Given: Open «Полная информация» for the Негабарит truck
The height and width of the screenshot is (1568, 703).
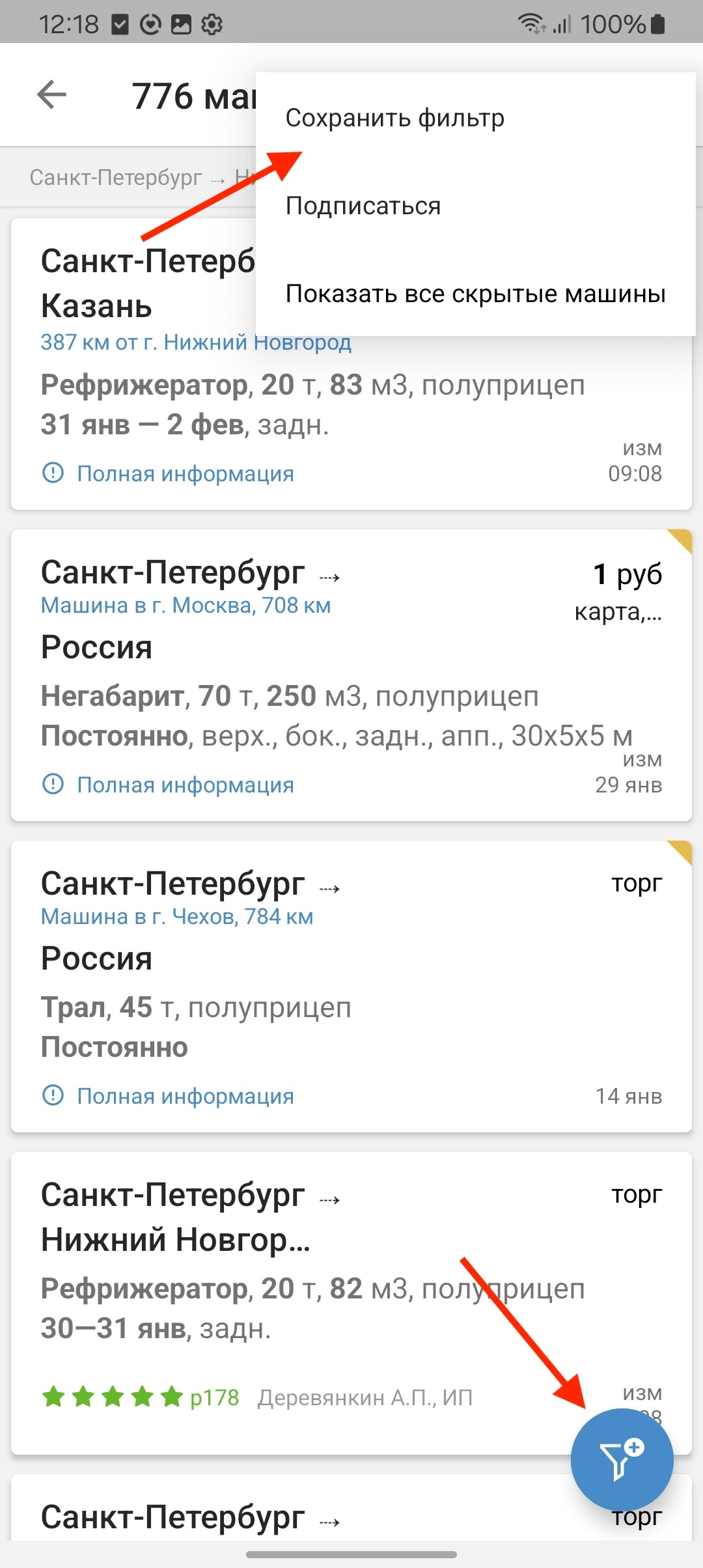Looking at the screenshot, I should 185,785.
